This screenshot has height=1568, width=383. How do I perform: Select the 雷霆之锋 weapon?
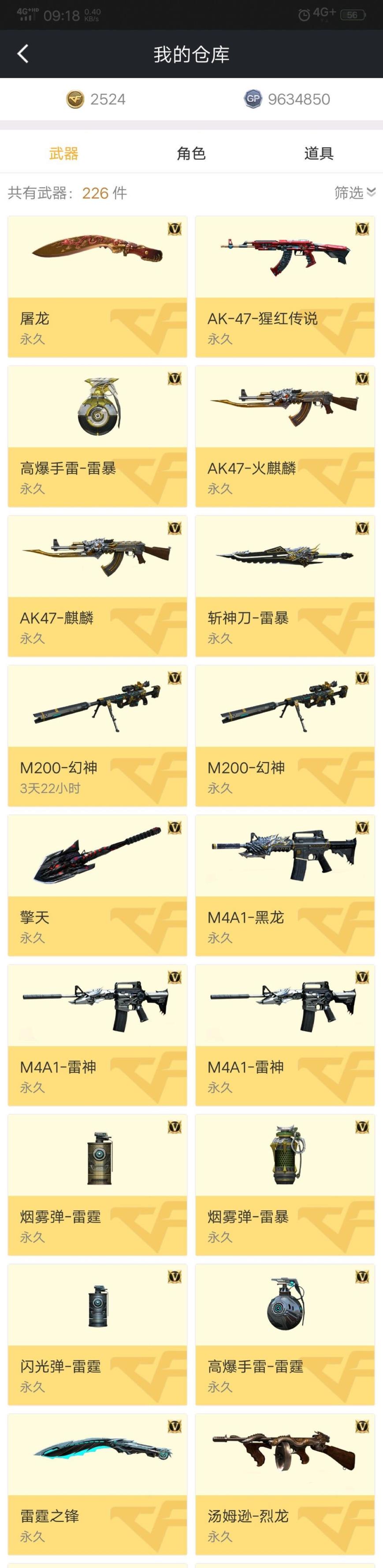coord(97,1484)
